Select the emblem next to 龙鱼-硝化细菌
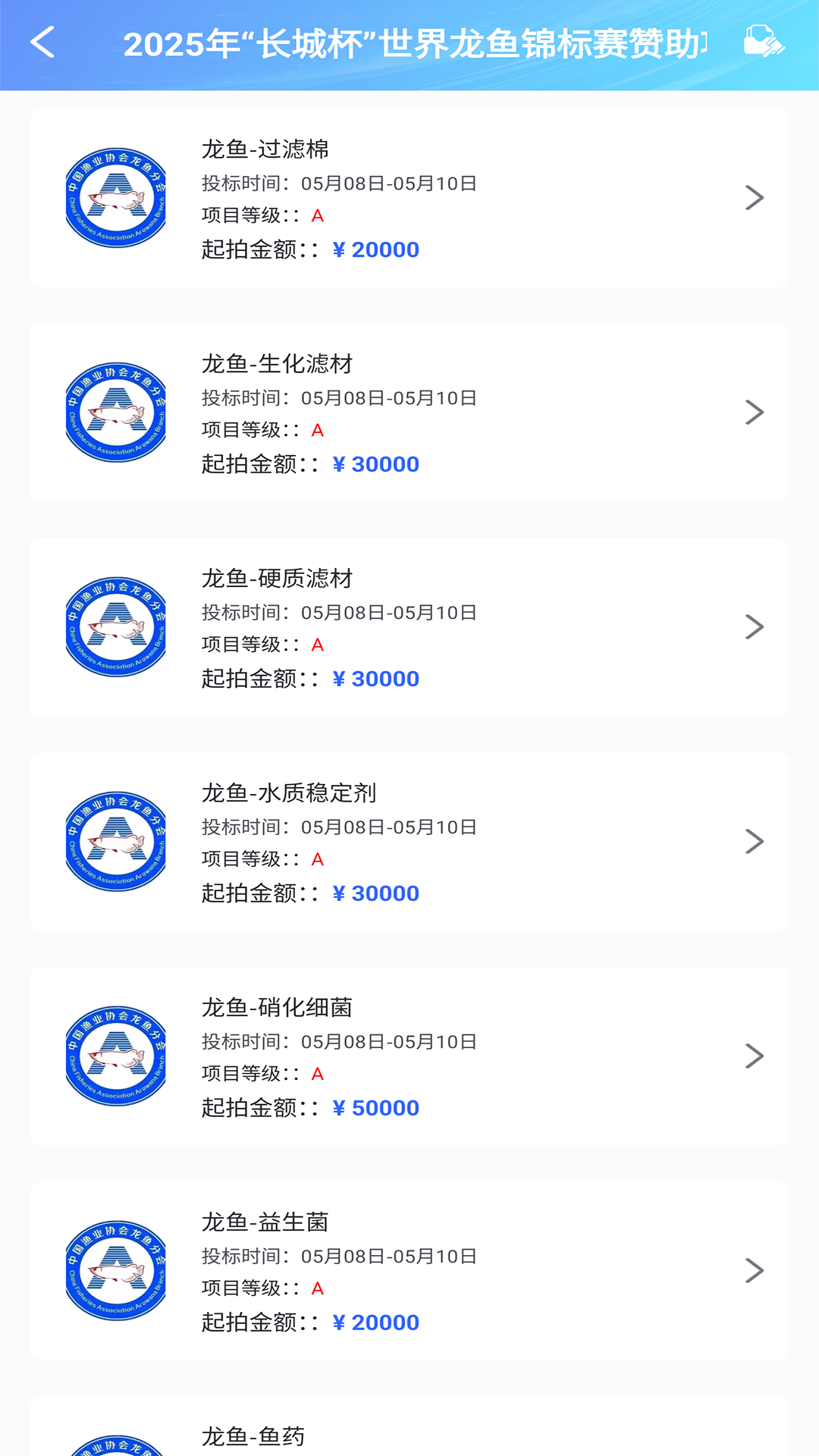The height and width of the screenshot is (1456, 819). 115,1055
